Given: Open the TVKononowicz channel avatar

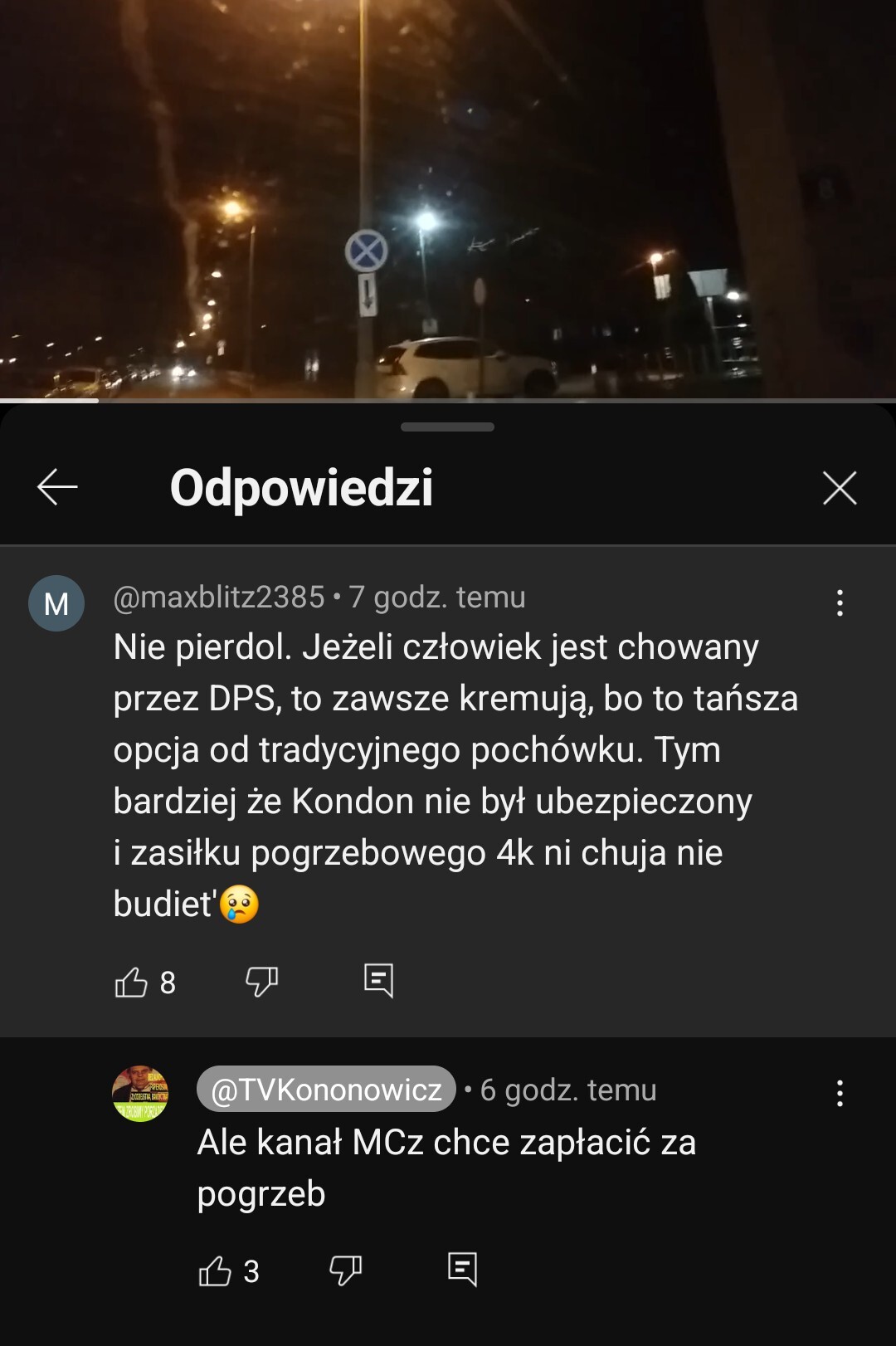Looking at the screenshot, I should click(x=140, y=1094).
